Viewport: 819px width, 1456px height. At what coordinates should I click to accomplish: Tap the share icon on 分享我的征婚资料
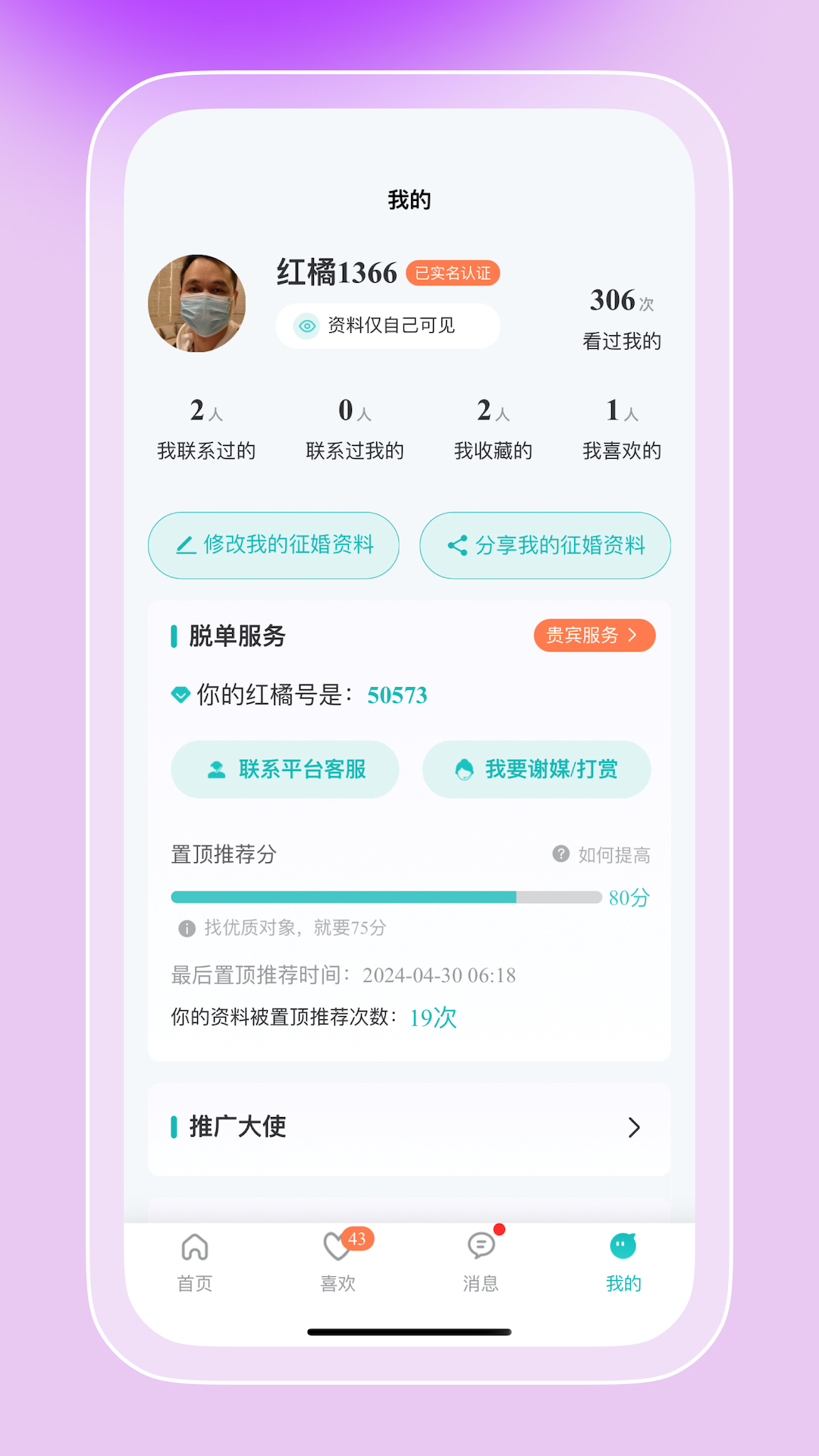pos(457,545)
